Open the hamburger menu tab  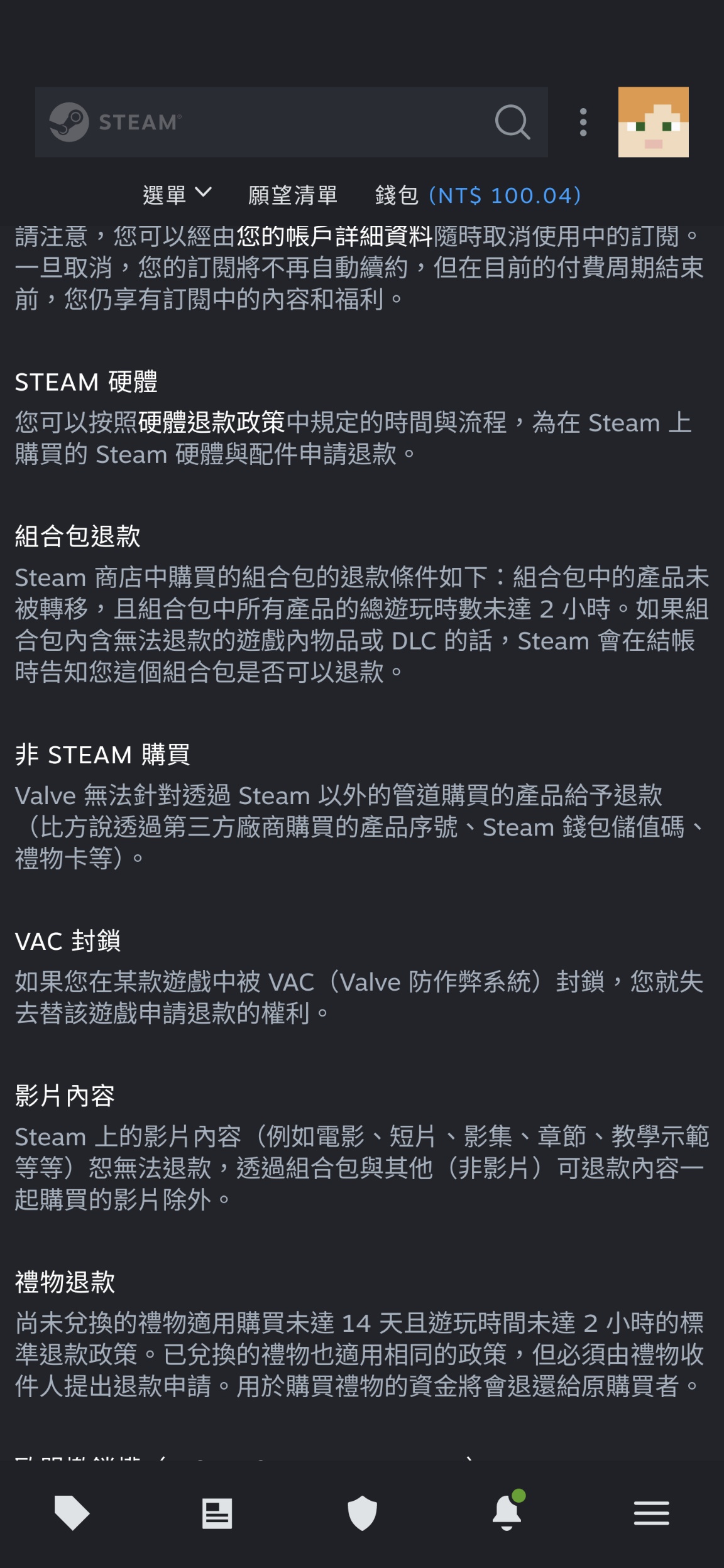click(652, 1513)
